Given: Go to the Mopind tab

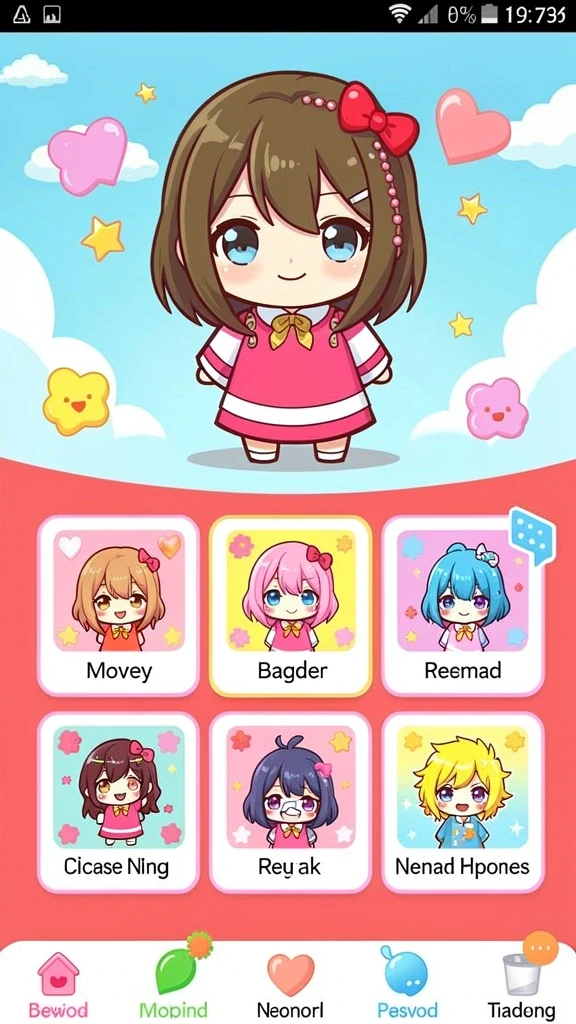Looking at the screenshot, I should [x=176, y=978].
